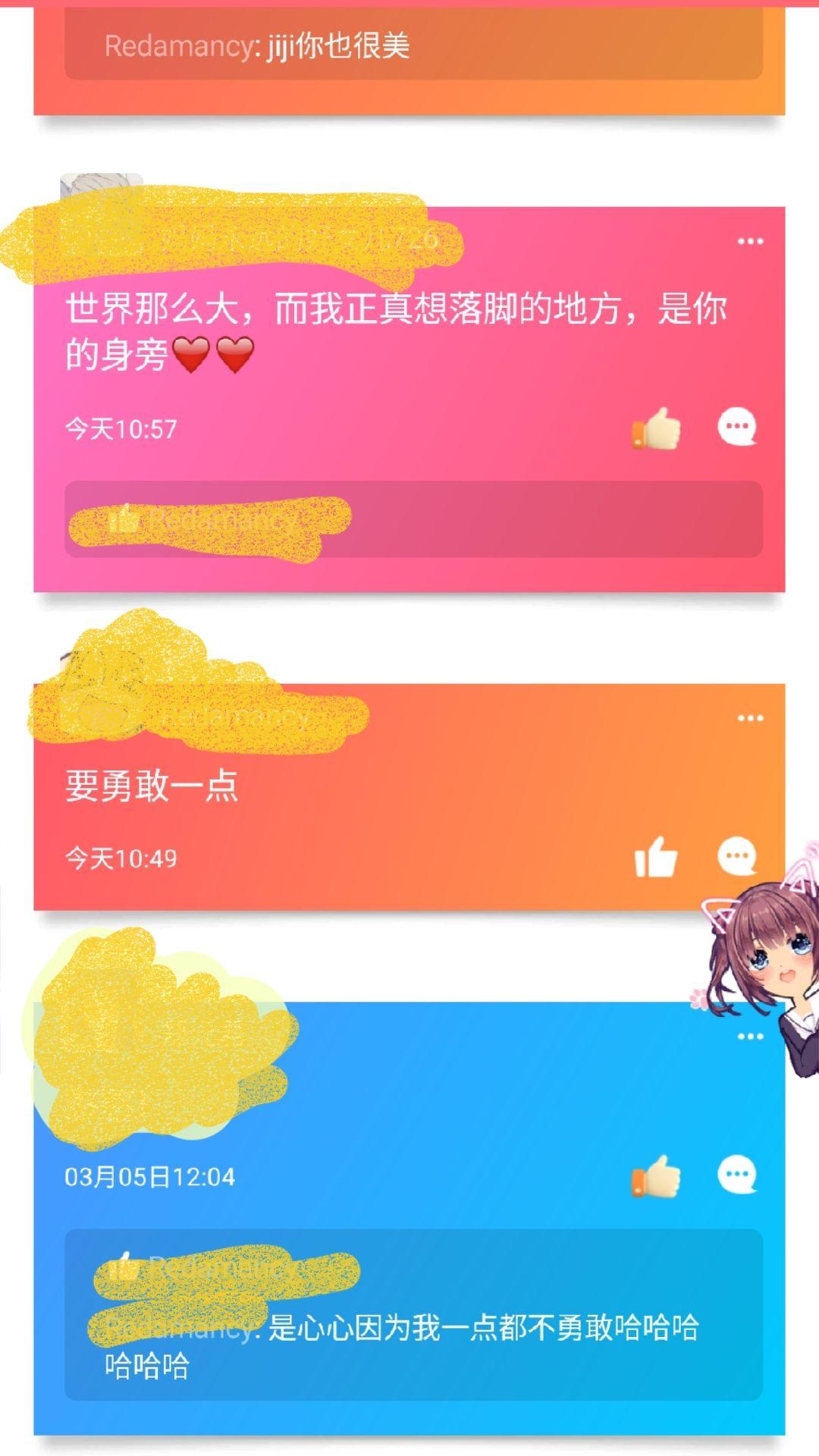Open the more-options menu on the pink post
Image resolution: width=819 pixels, height=1456 pixels.
749,240
